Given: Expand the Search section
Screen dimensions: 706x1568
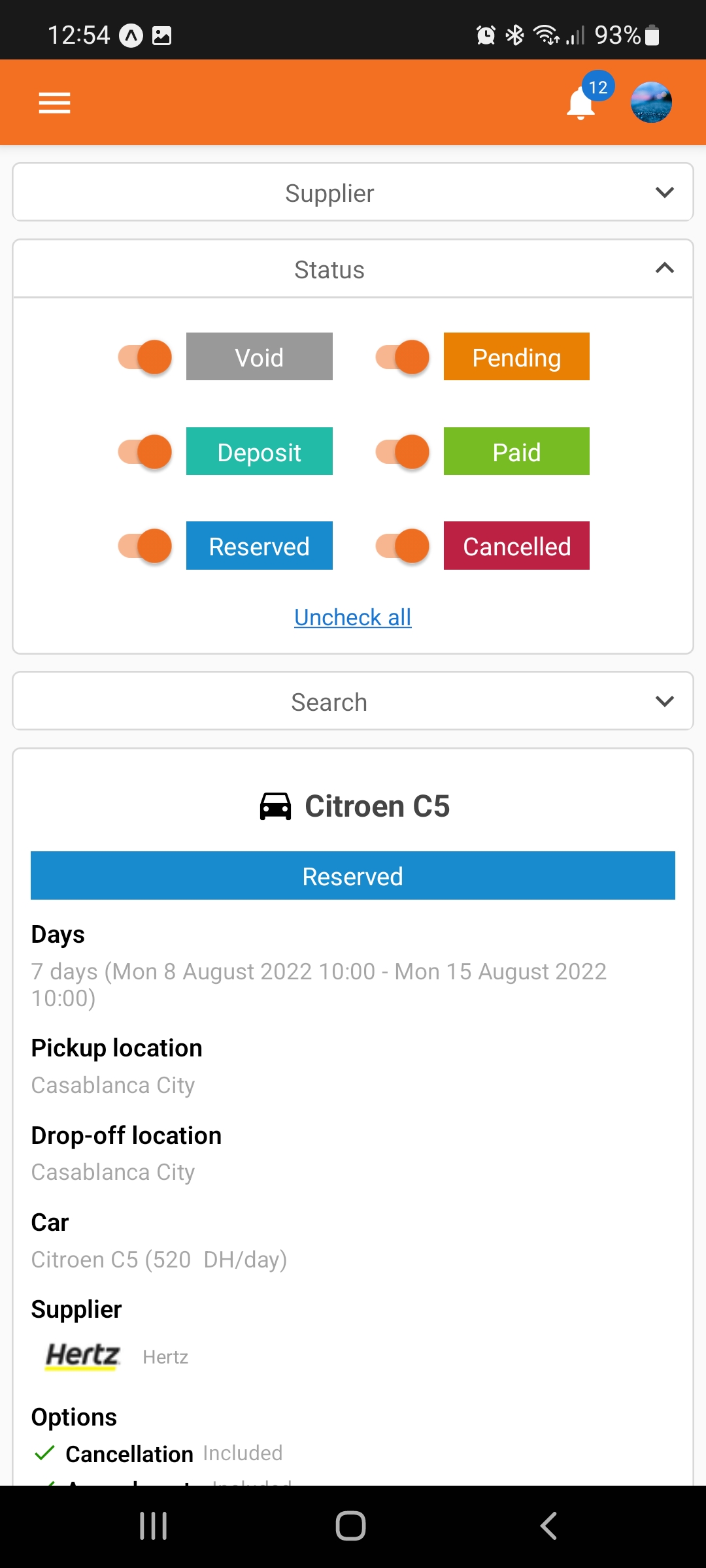Looking at the screenshot, I should pos(353,702).
